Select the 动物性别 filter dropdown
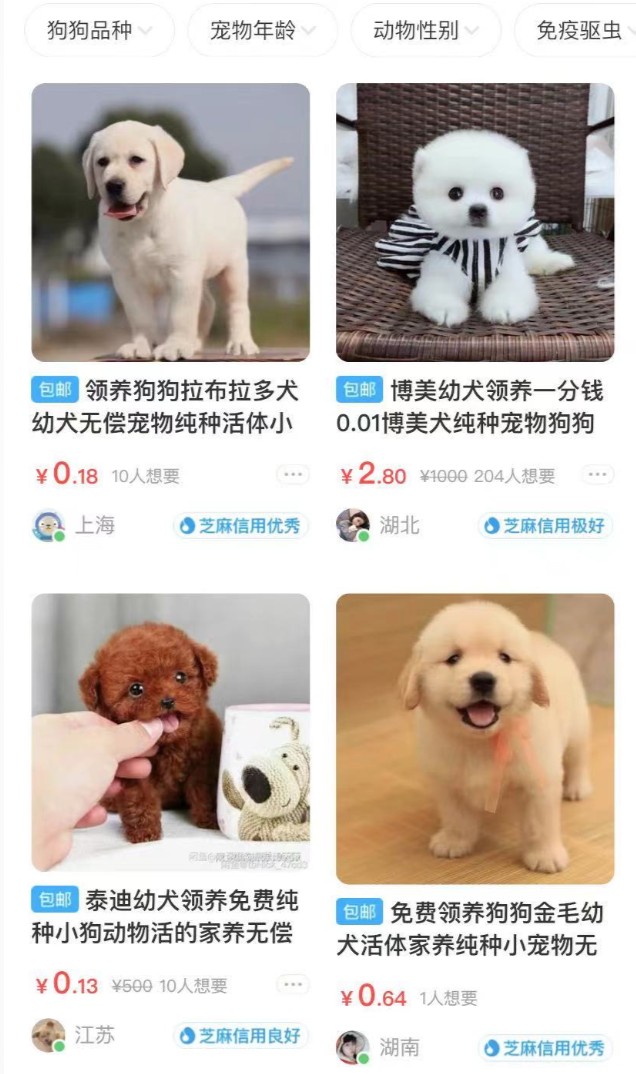Screen dimensions: 636x1074 coord(425,30)
